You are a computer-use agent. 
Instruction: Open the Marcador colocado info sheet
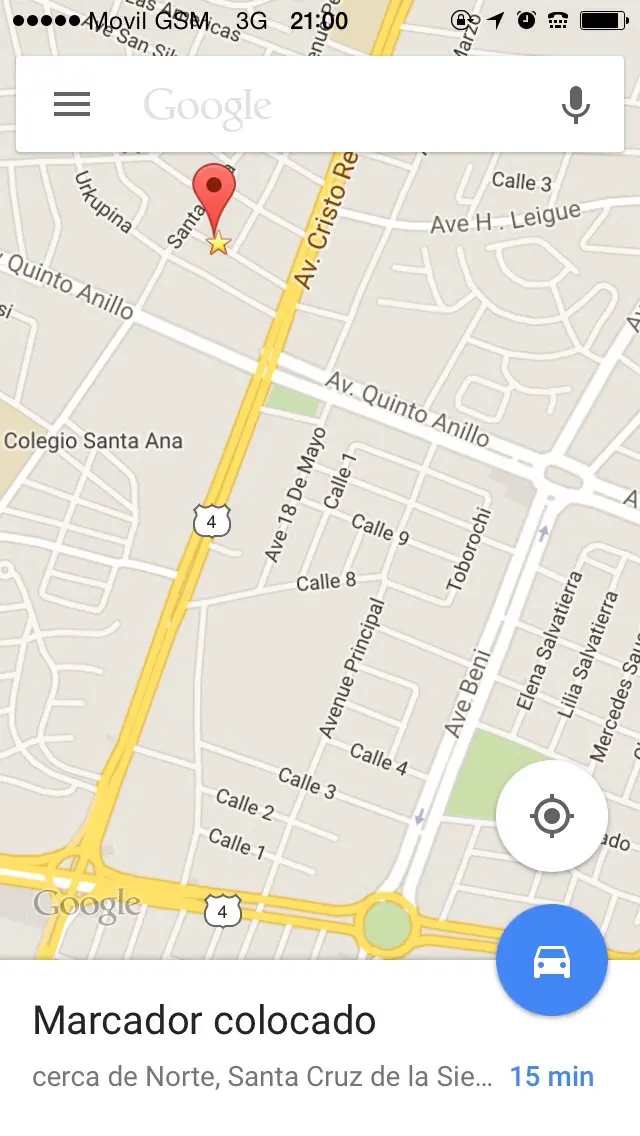(x=320, y=1048)
